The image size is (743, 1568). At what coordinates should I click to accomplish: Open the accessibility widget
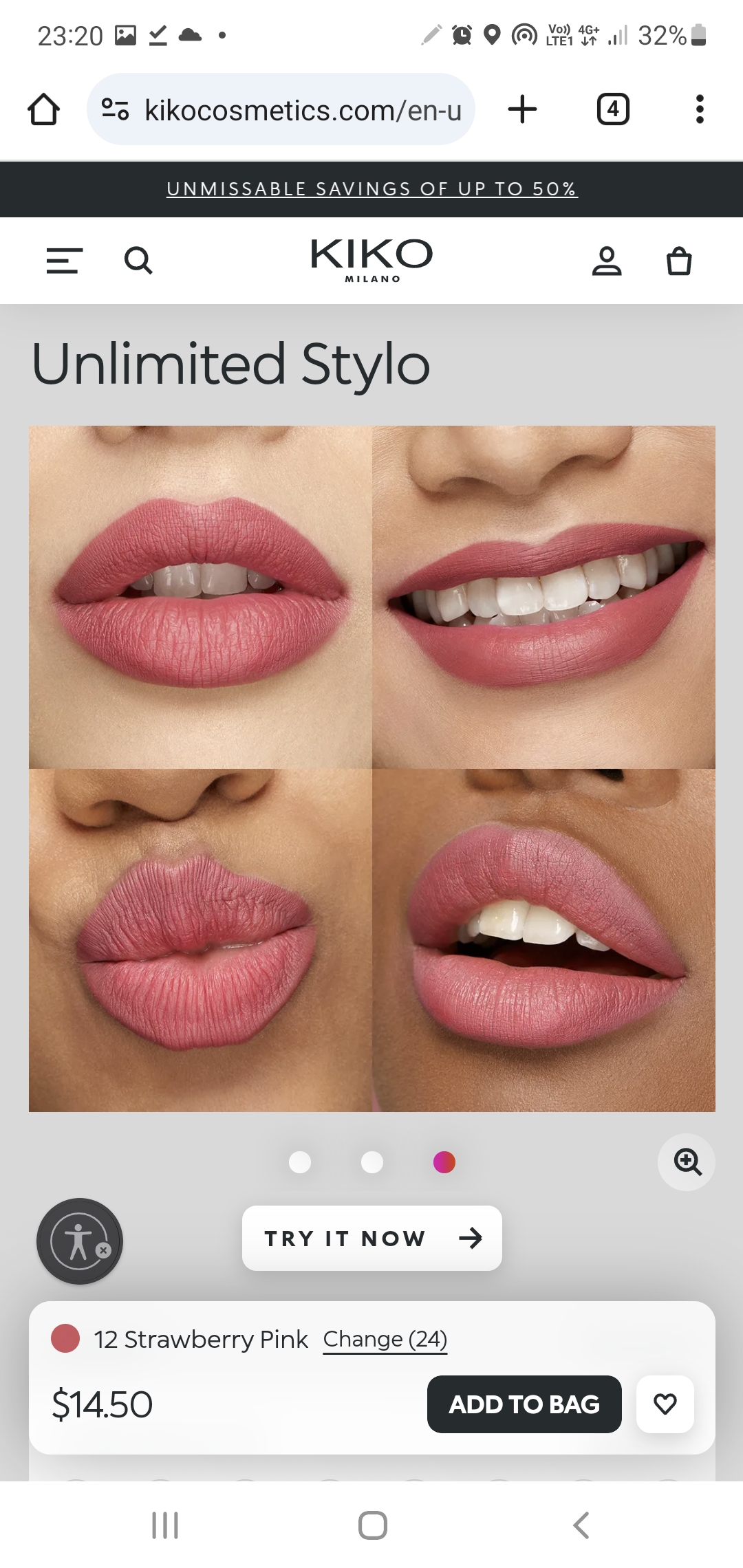80,1241
